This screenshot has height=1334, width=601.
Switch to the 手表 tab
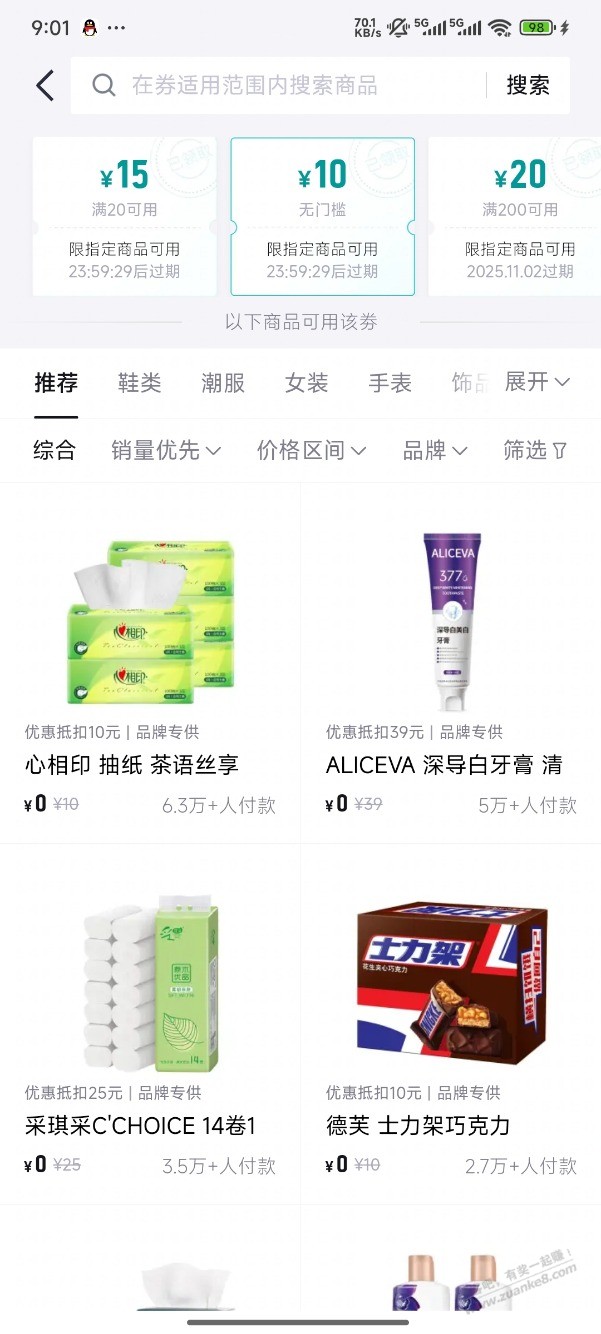coord(390,383)
